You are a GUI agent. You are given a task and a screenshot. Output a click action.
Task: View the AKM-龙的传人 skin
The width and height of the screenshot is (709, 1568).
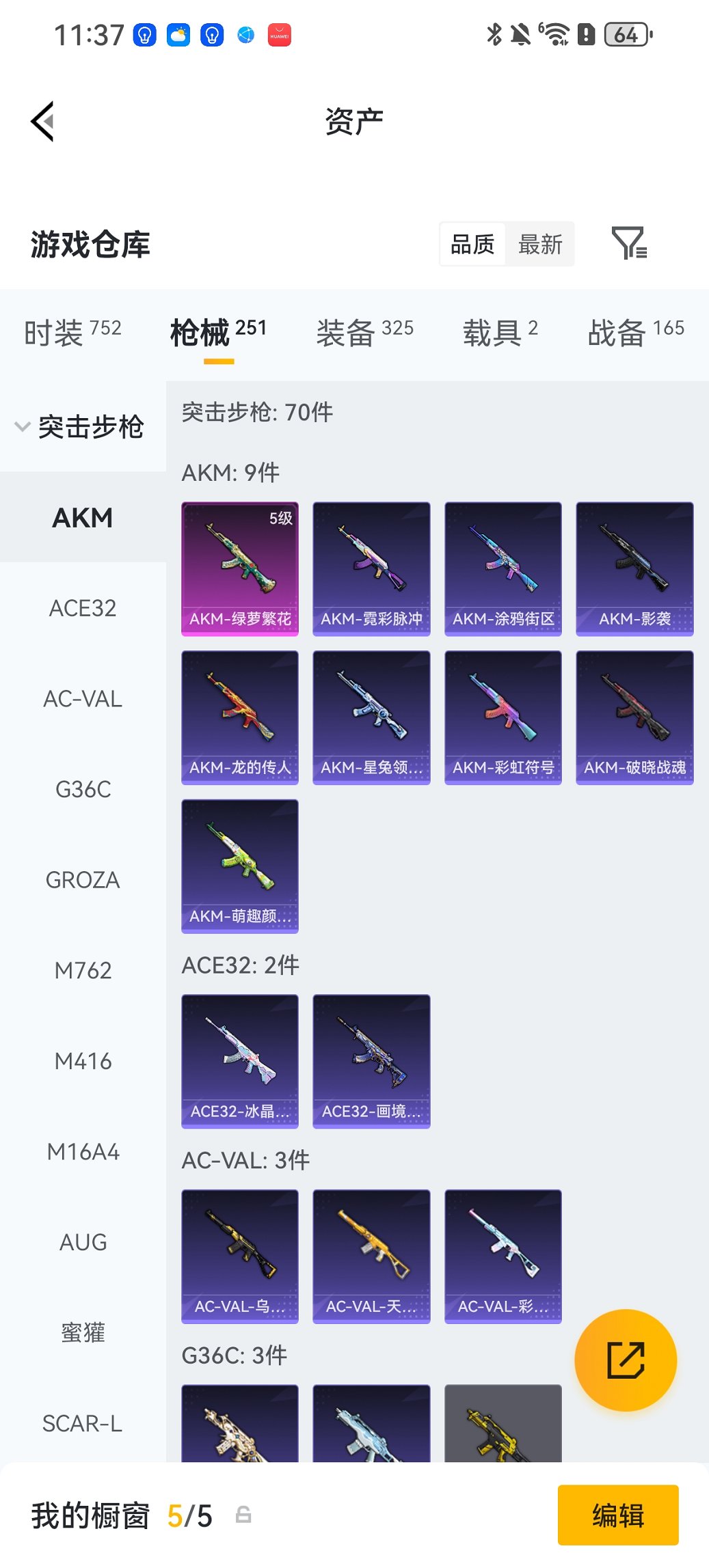point(240,717)
